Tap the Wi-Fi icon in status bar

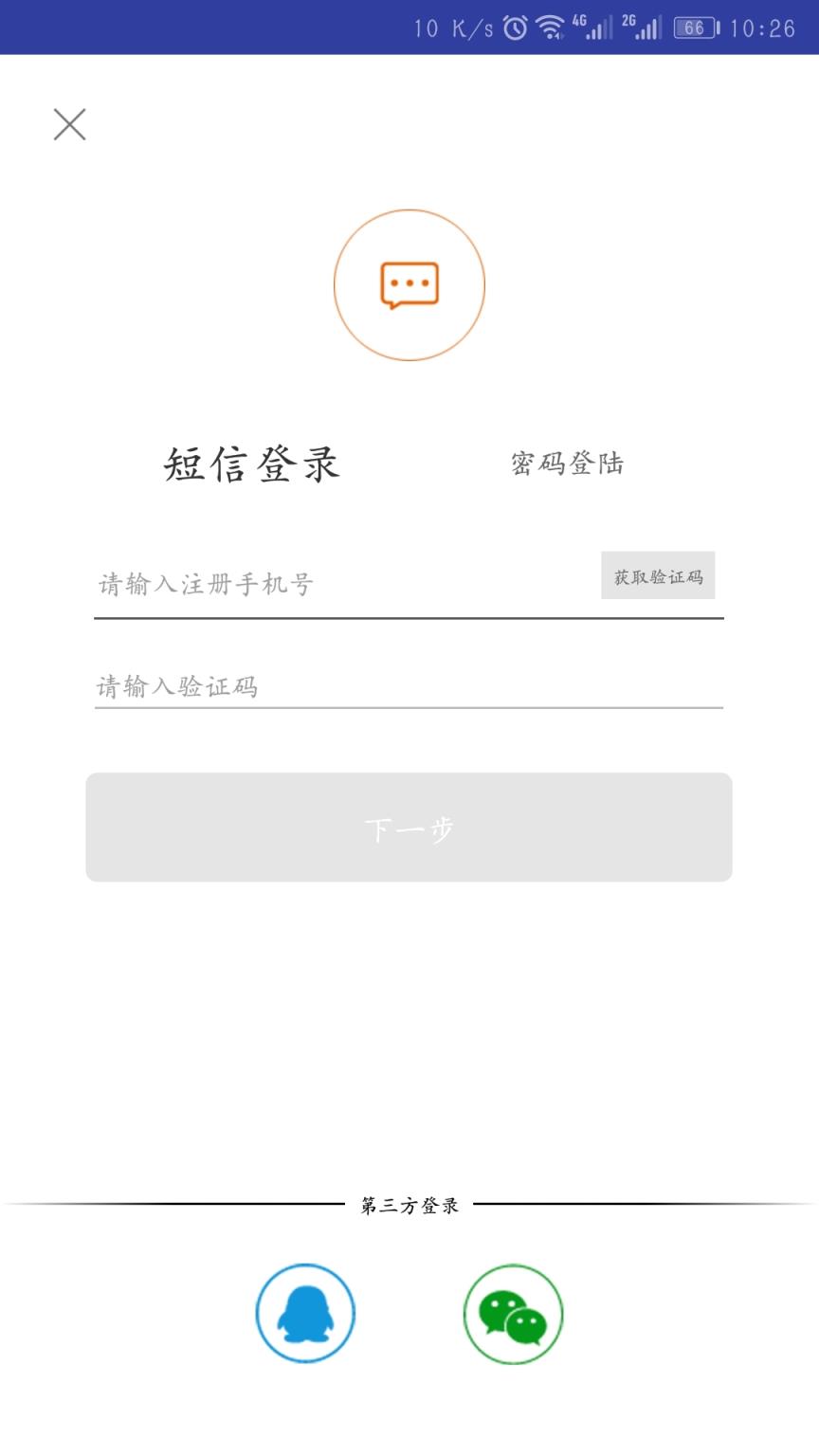548,27
